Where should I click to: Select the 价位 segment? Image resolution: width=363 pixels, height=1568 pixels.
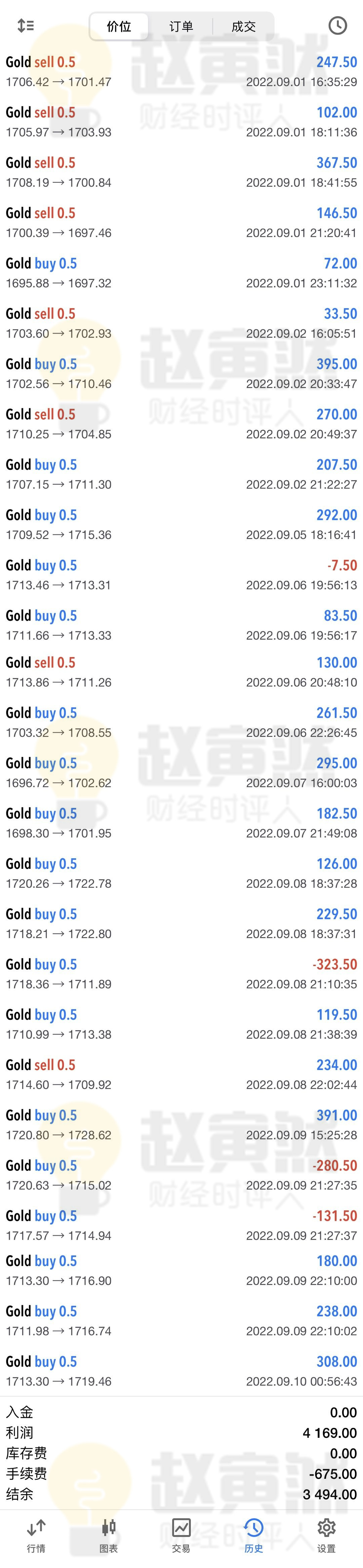[119, 26]
